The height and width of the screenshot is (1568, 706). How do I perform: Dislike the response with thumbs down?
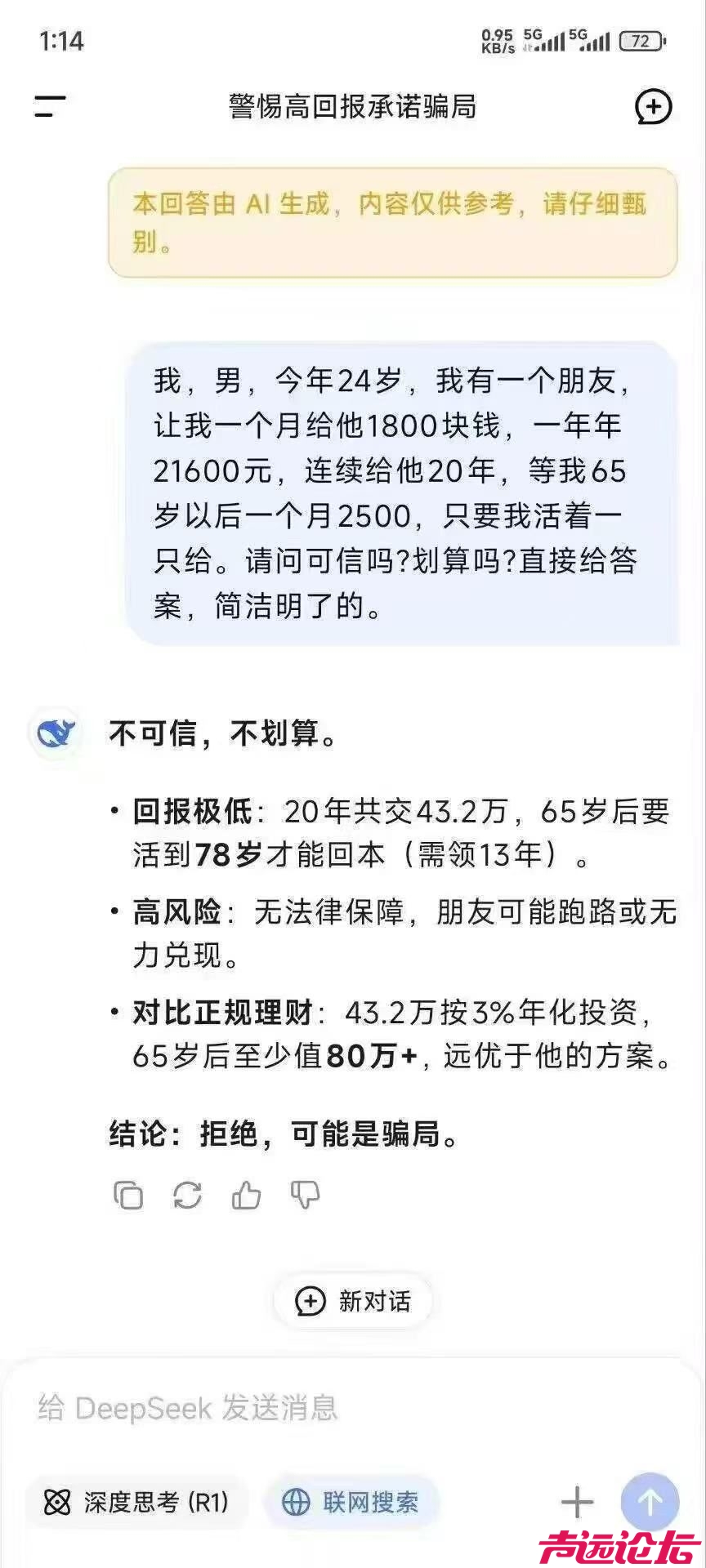(305, 1196)
